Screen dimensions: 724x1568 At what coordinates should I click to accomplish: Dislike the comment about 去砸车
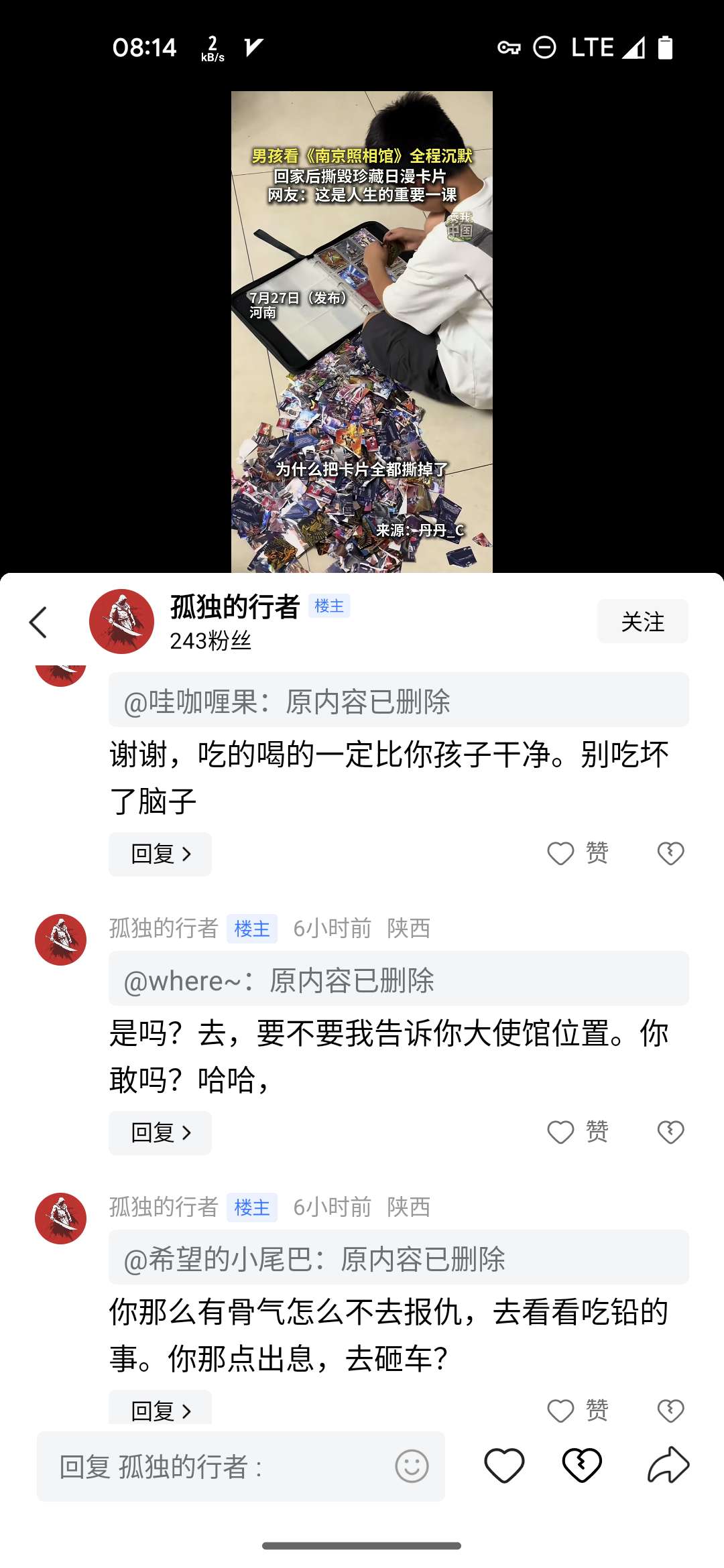coord(670,1410)
